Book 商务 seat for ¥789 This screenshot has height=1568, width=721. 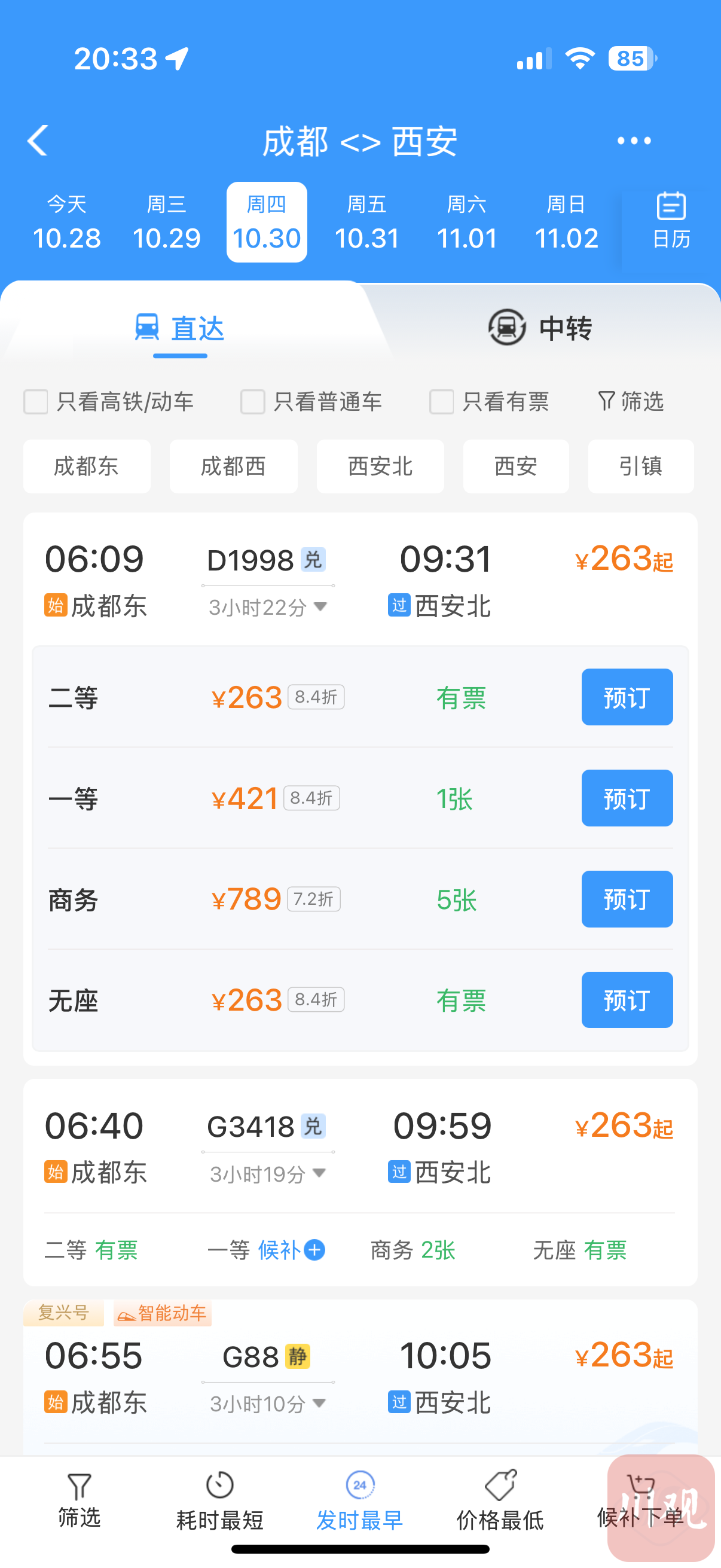coord(627,899)
